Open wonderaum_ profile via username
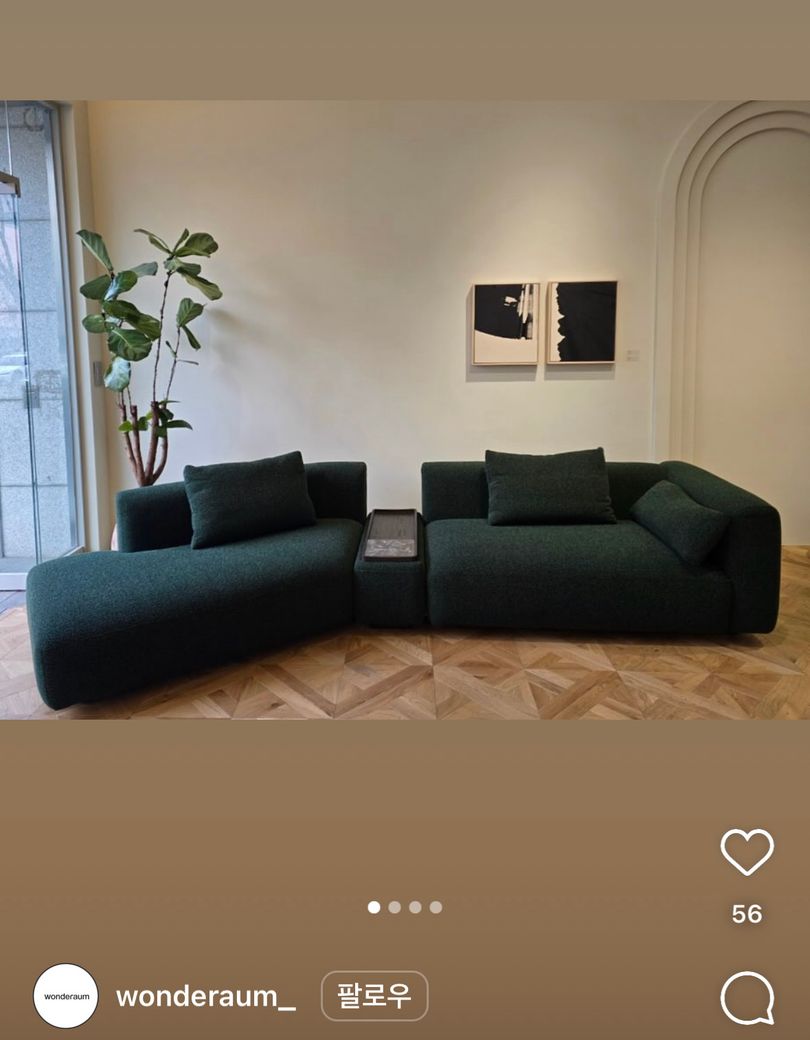 tap(206, 997)
